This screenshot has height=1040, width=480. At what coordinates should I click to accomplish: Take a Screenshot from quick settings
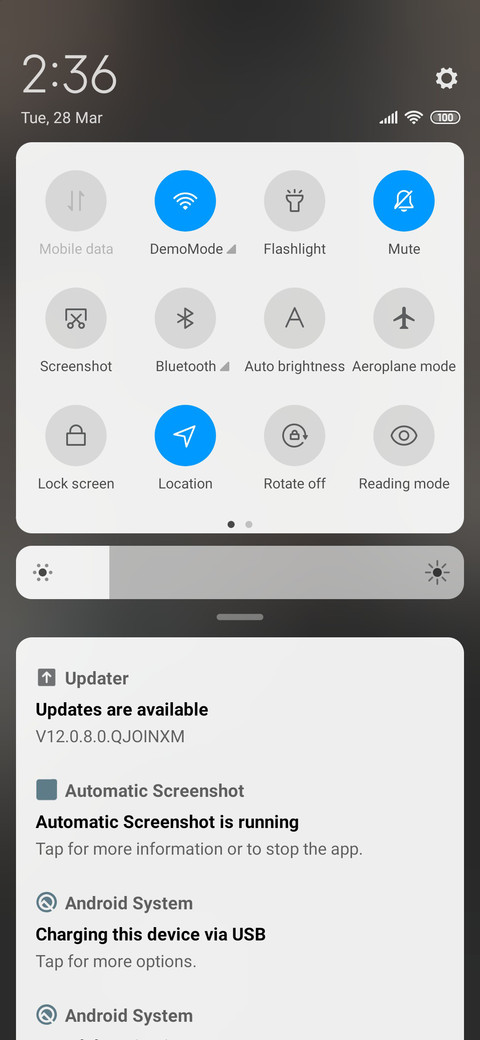coord(76,318)
